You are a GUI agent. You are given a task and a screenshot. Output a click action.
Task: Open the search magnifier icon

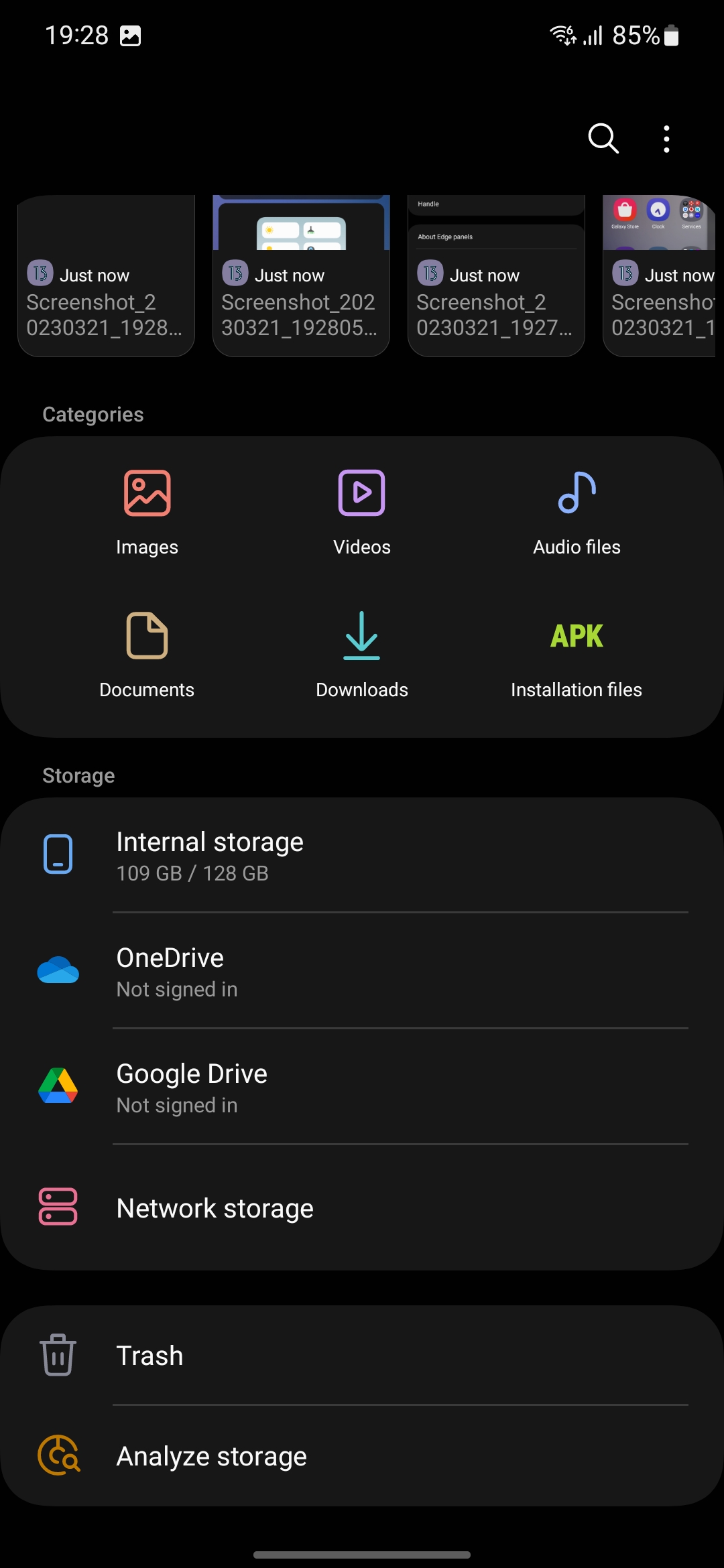(603, 139)
